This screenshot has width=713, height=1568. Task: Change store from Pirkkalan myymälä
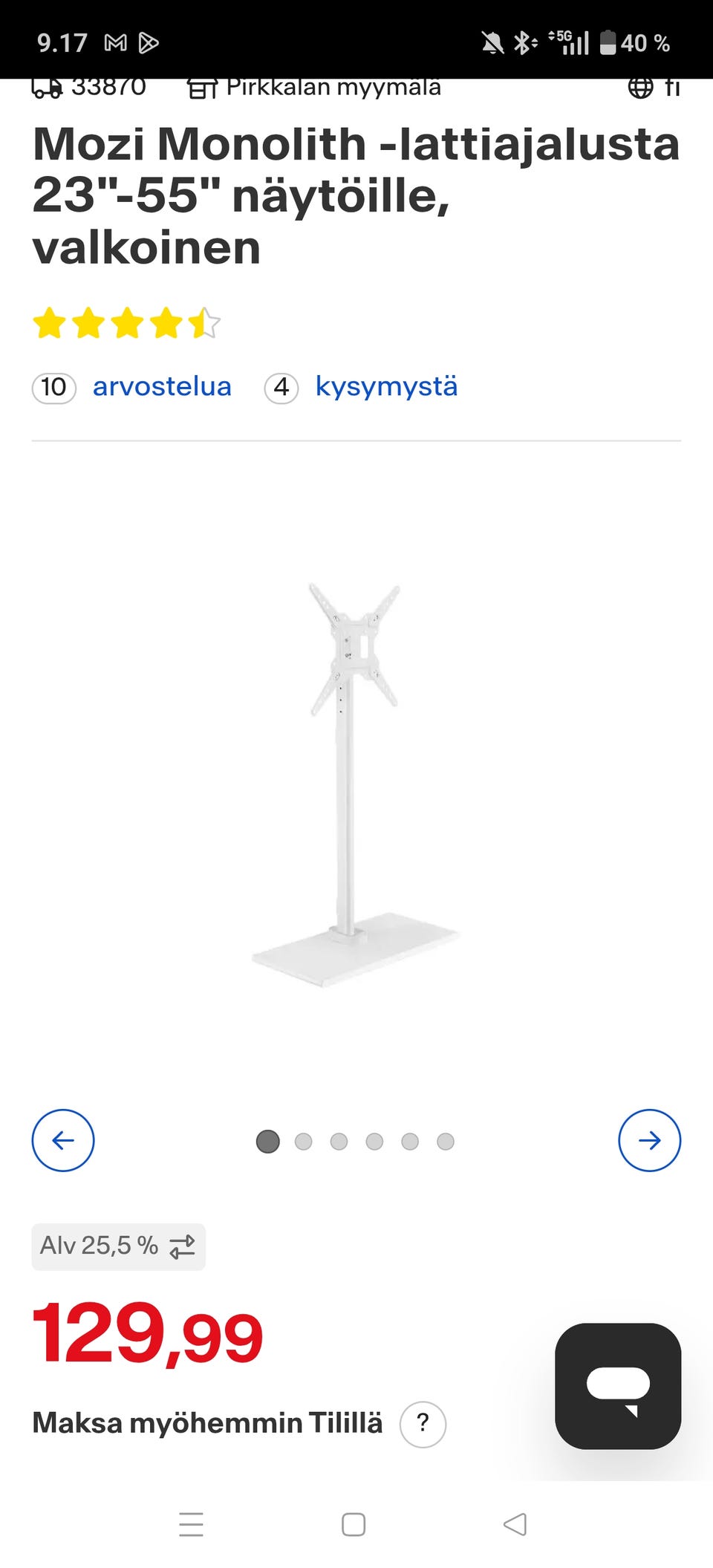click(313, 88)
